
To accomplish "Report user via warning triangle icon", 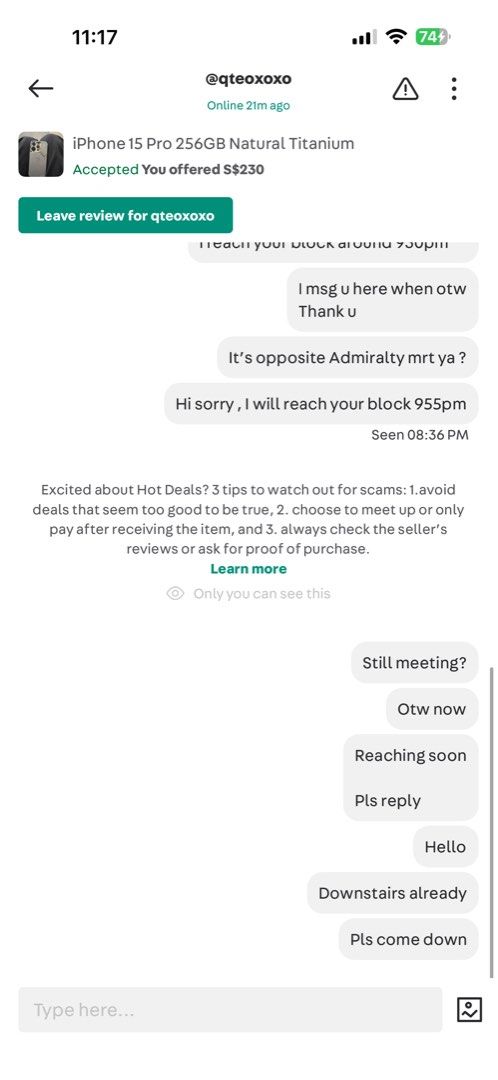I will click(405, 88).
